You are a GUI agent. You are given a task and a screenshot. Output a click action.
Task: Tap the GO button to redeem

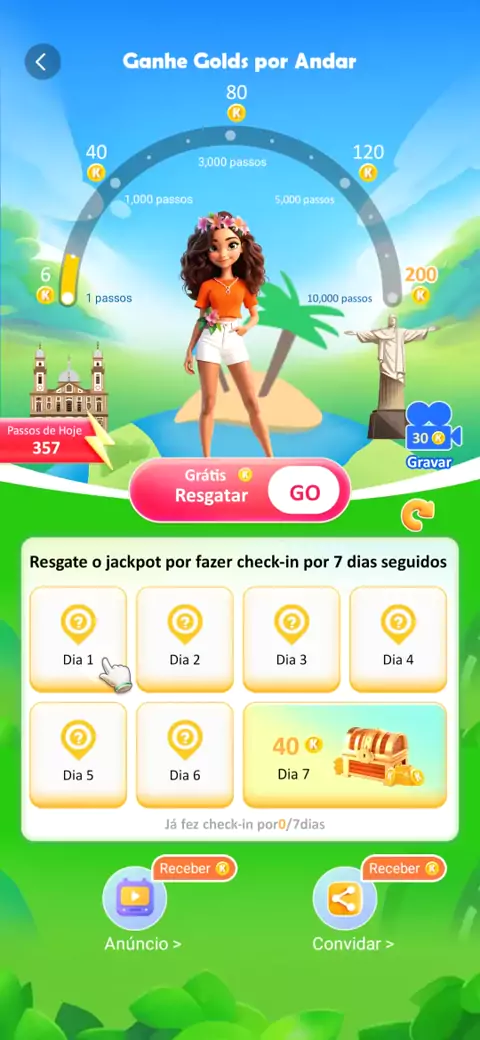[x=304, y=492]
